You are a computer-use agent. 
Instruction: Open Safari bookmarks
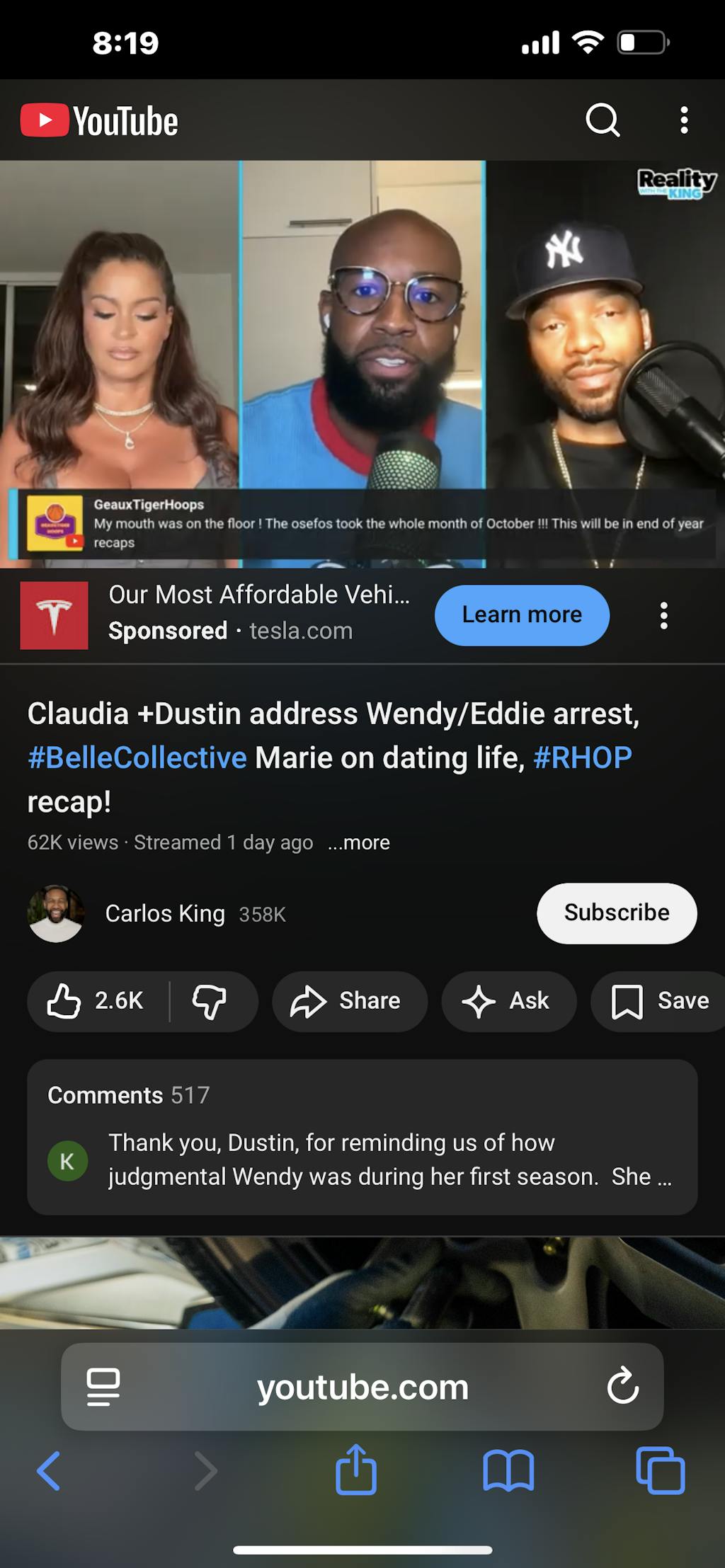pyautogui.click(x=508, y=1471)
